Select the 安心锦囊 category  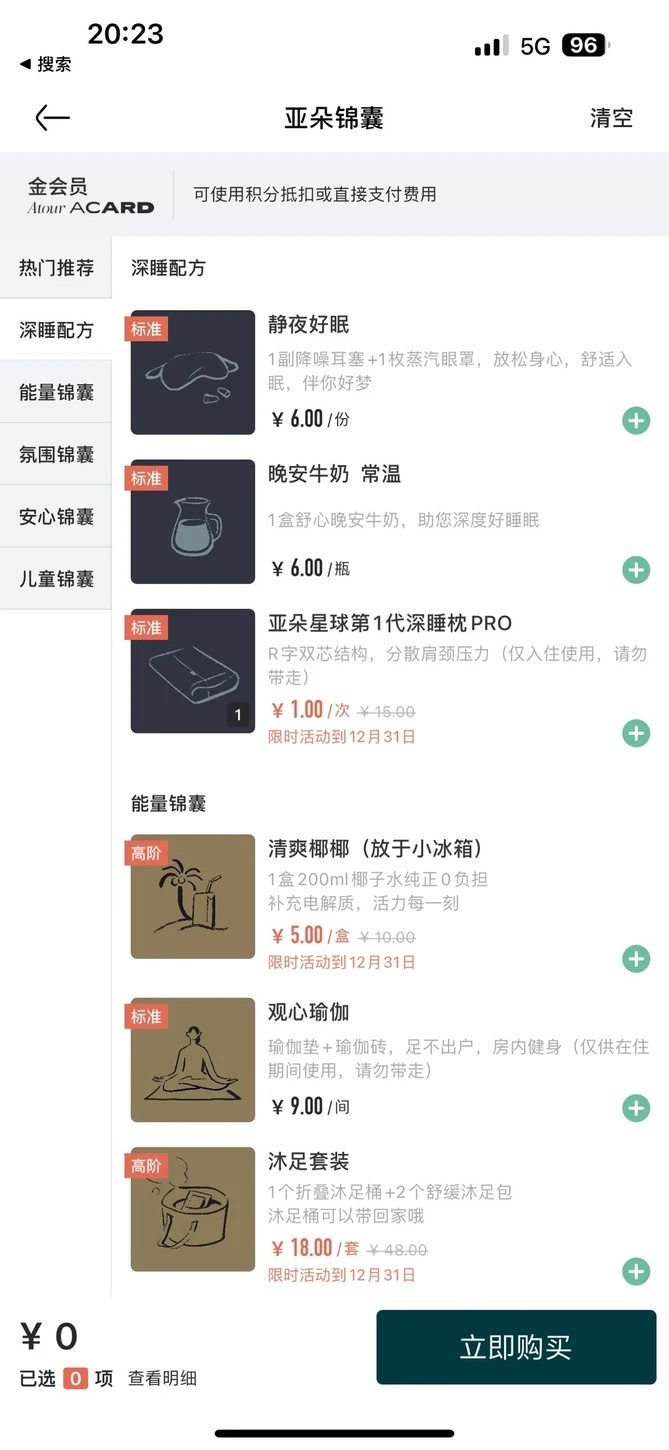tap(56, 517)
